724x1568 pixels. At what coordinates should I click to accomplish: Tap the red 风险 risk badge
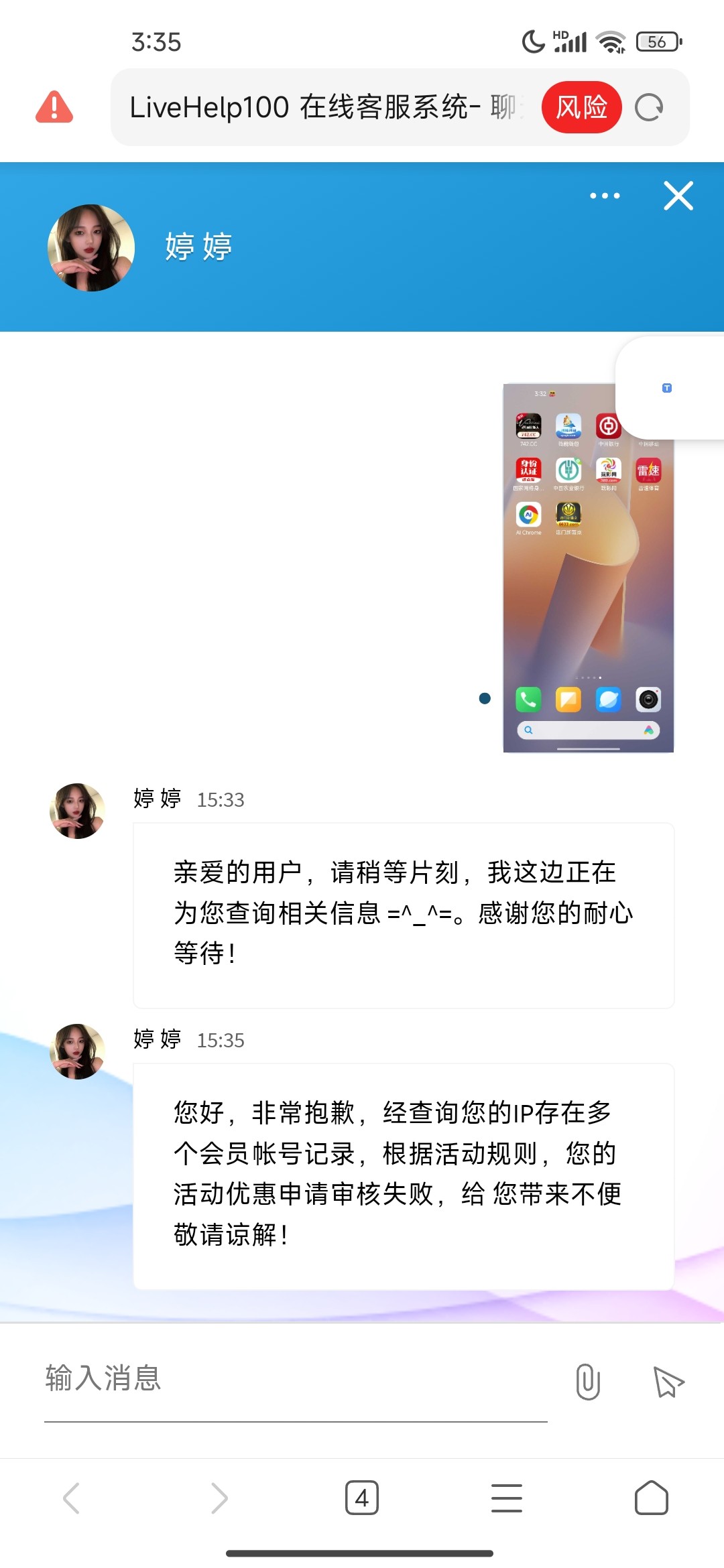tap(581, 107)
